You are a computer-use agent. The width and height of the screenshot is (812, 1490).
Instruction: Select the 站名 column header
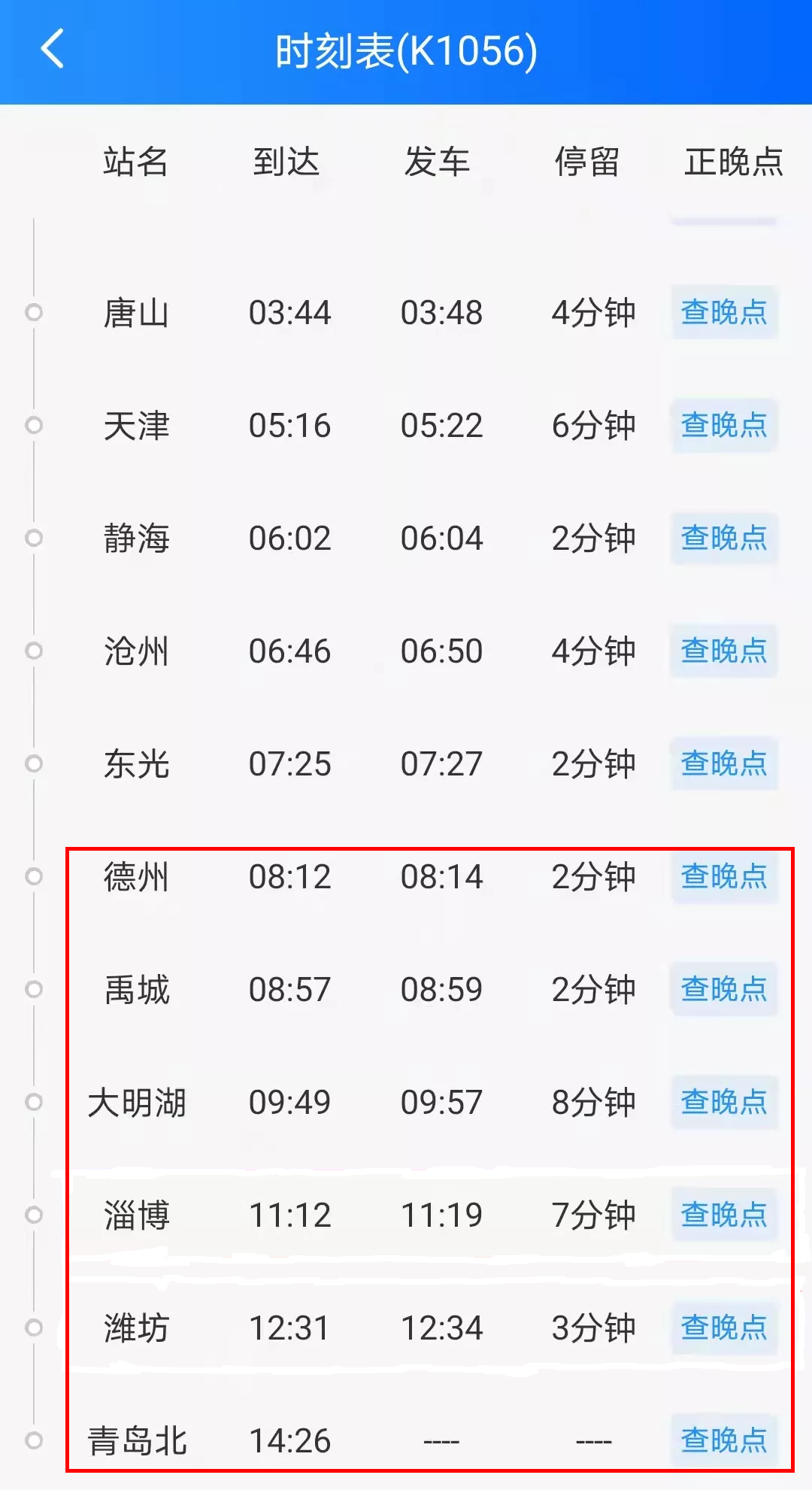coord(138,161)
